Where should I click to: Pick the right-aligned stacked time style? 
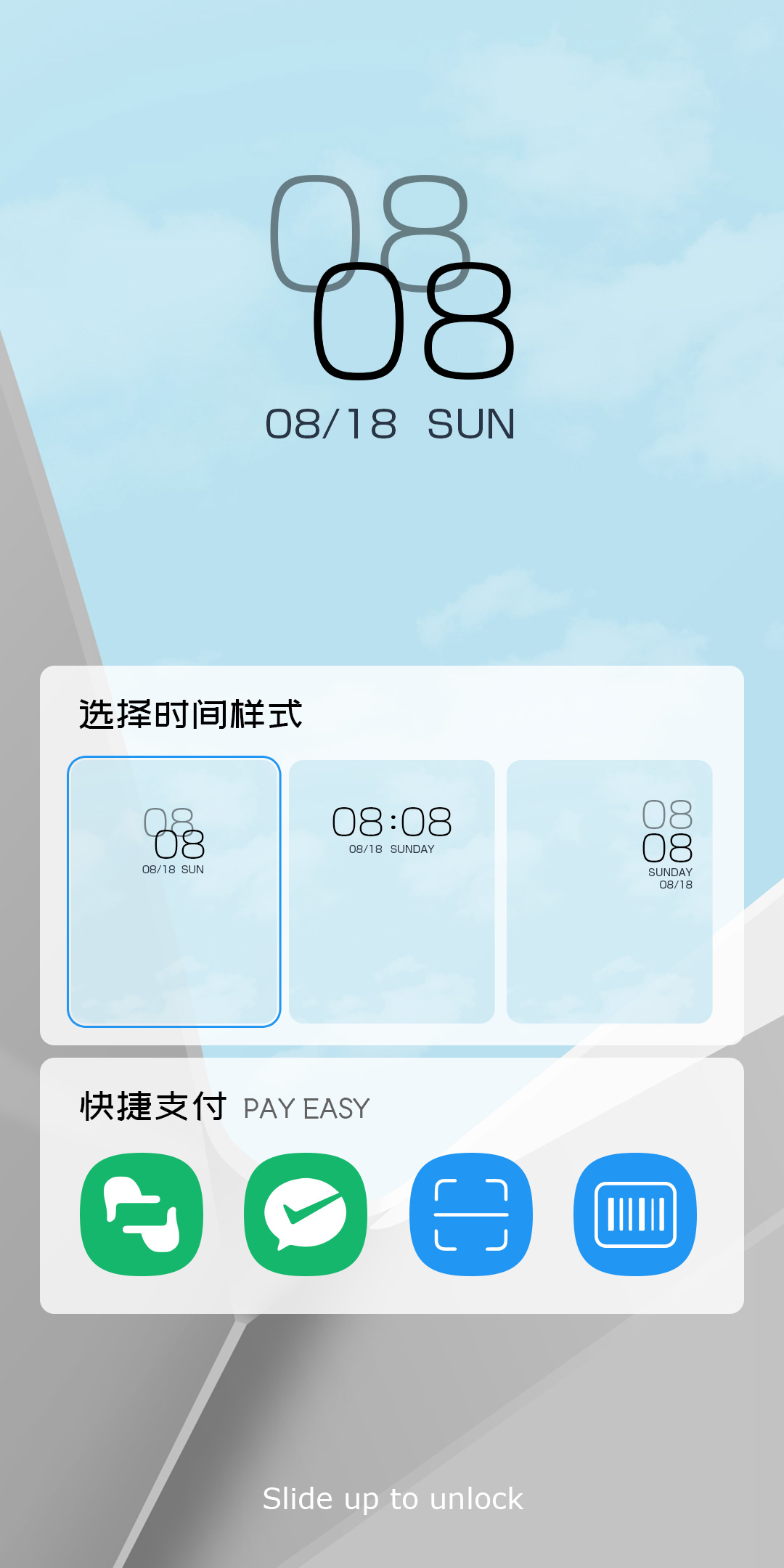(x=609, y=891)
